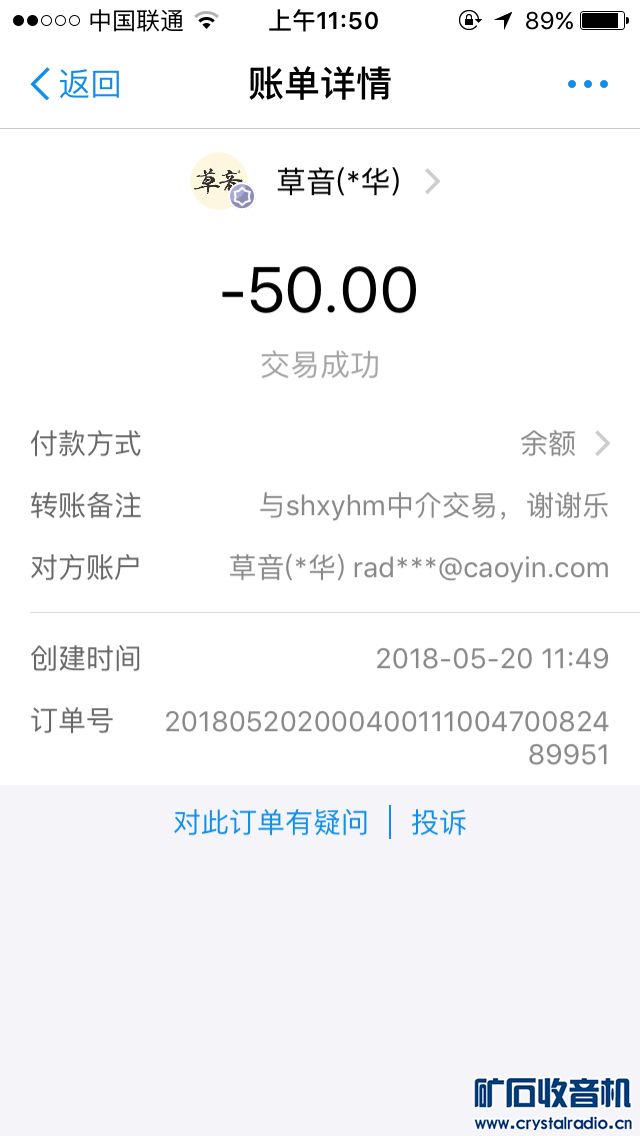Screen dimensions: 640x1136
Task: Tap 投诉 to file a complaint
Action: pyautogui.click(x=439, y=822)
